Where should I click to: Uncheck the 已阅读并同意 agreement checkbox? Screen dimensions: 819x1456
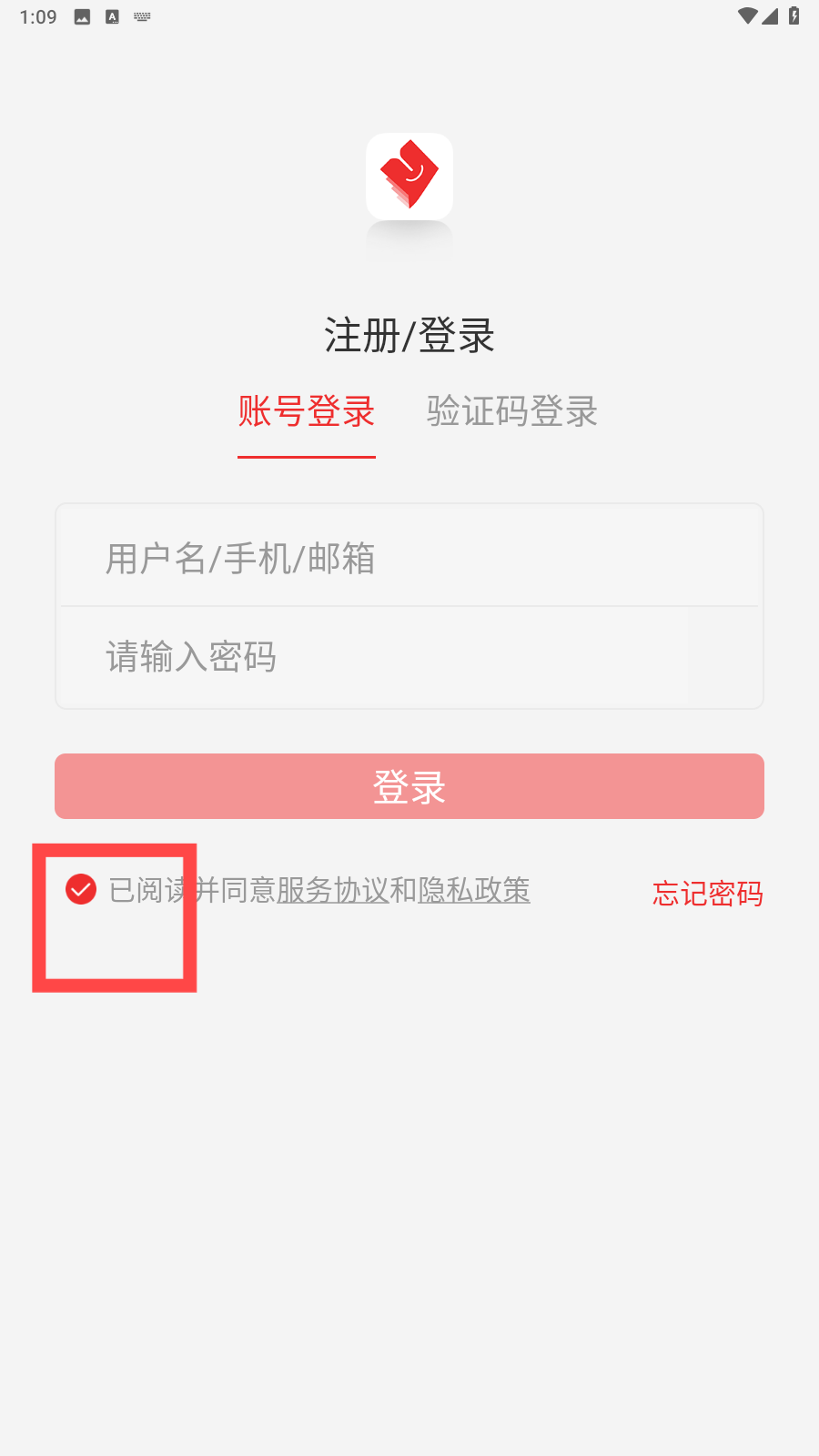[x=81, y=889]
